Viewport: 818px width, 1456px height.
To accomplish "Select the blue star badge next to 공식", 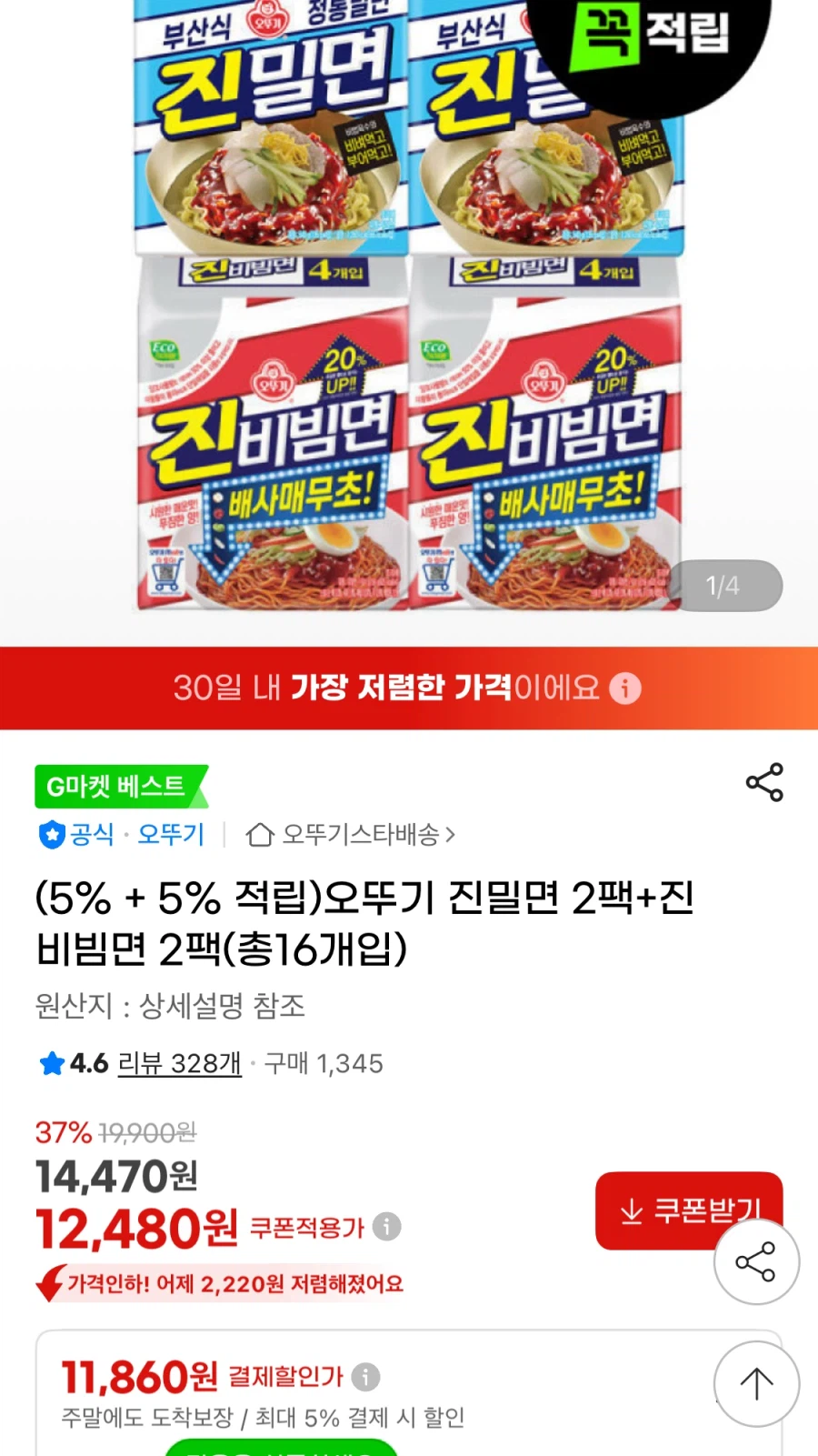I will tap(52, 835).
